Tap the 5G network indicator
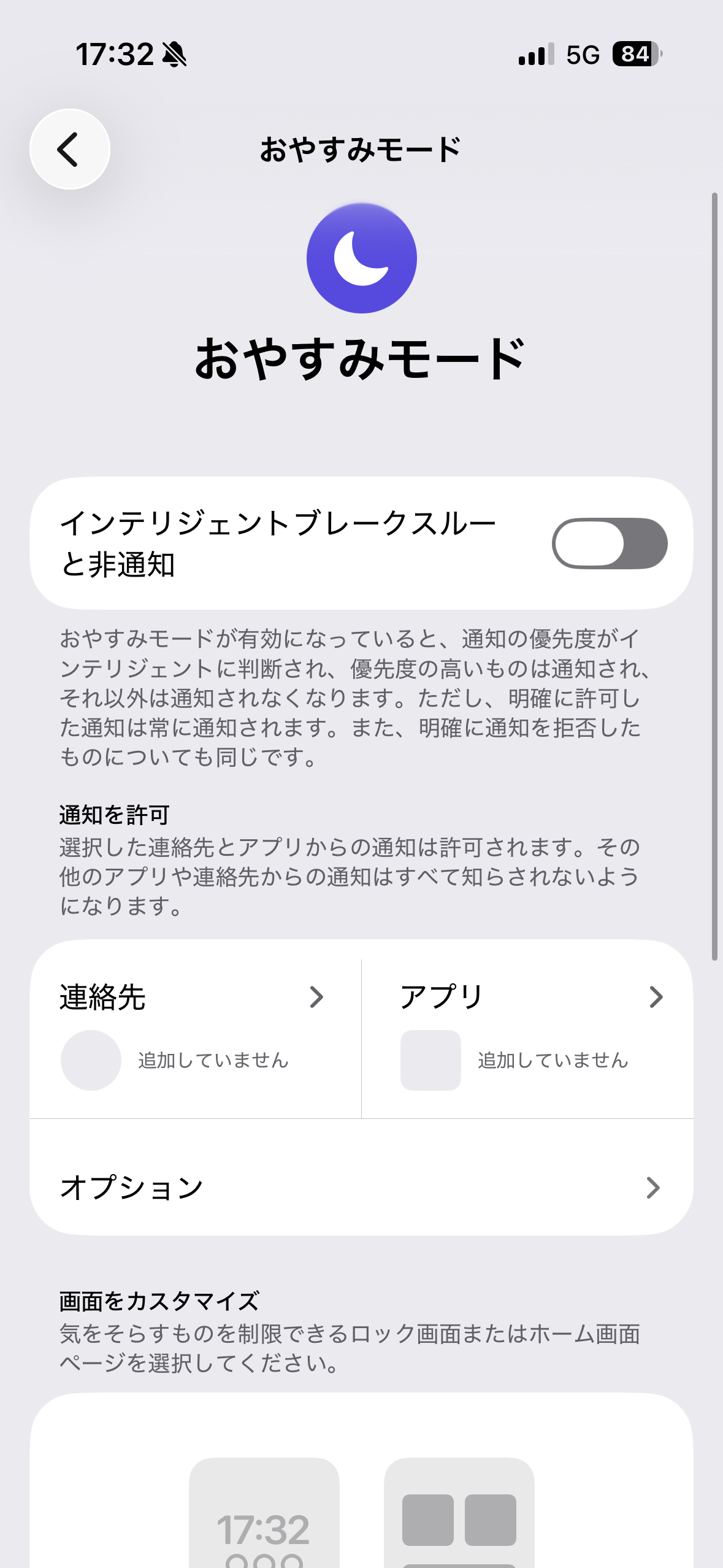Viewport: 723px width, 1568px height. 584,55
